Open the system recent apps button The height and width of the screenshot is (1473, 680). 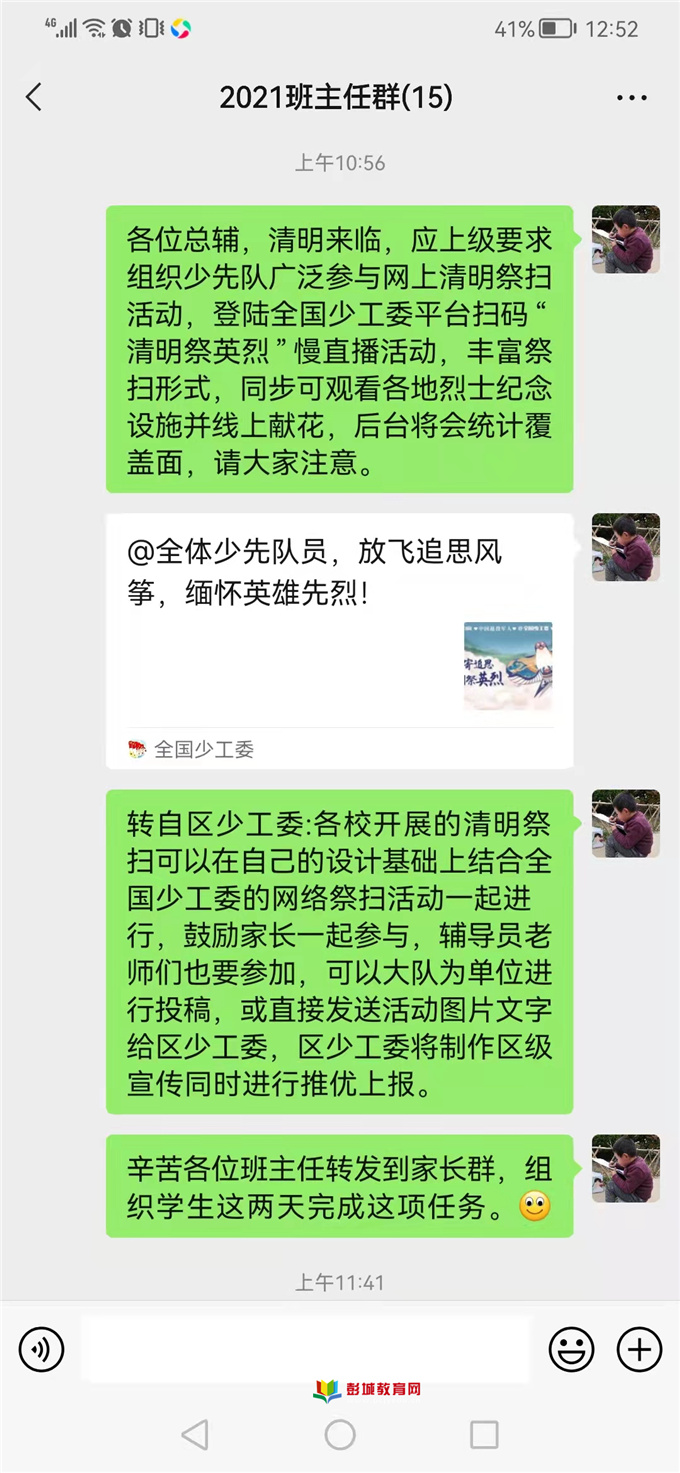pos(484,1435)
